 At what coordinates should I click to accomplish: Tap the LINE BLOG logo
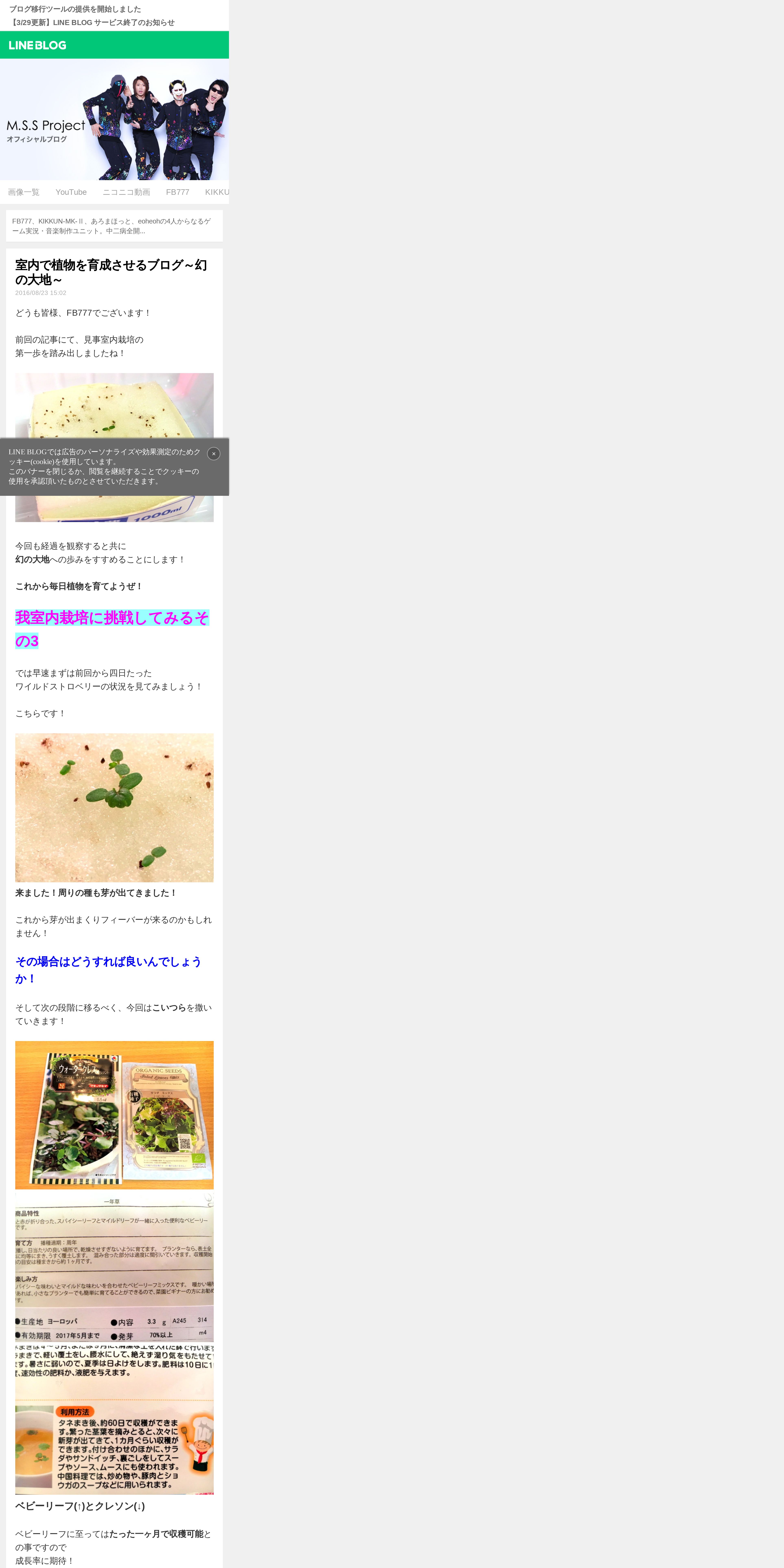pos(38,45)
